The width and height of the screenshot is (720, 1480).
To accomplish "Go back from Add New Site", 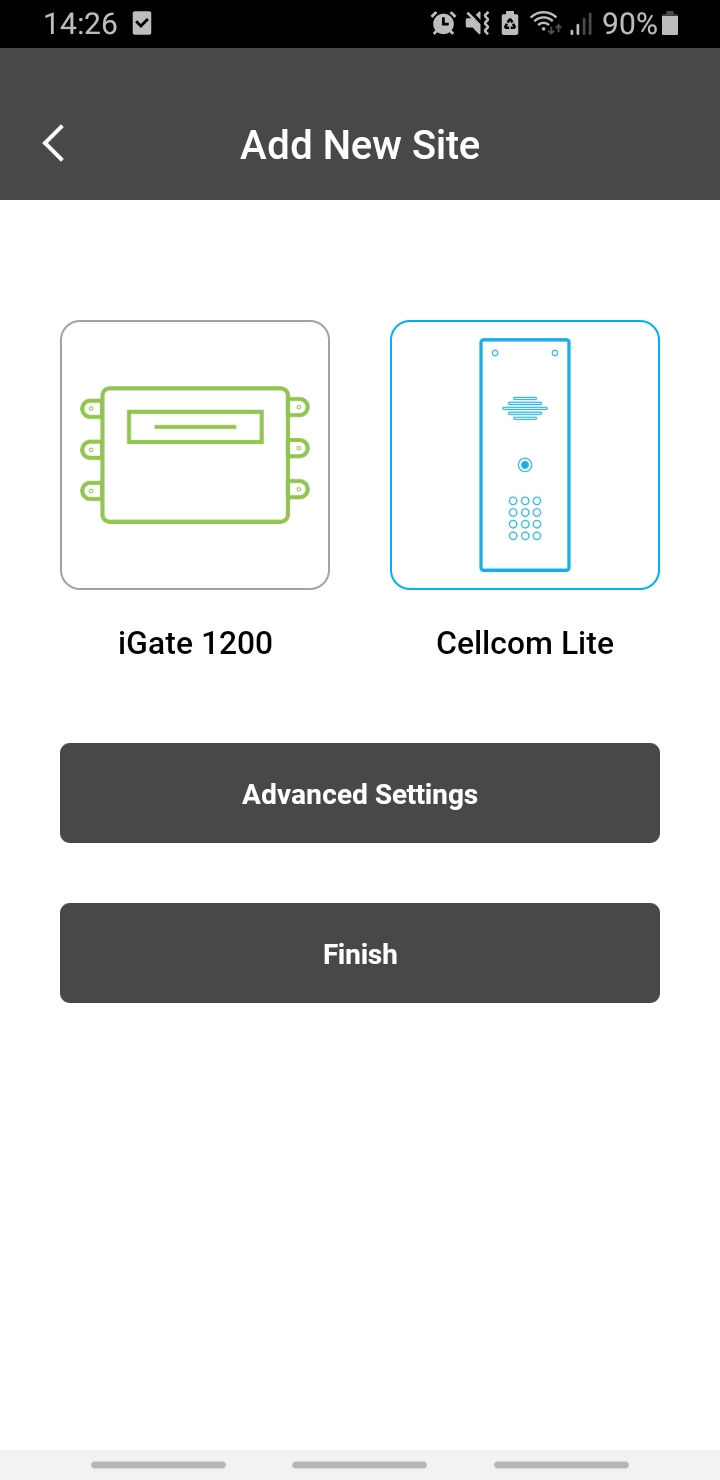I will click(x=54, y=144).
